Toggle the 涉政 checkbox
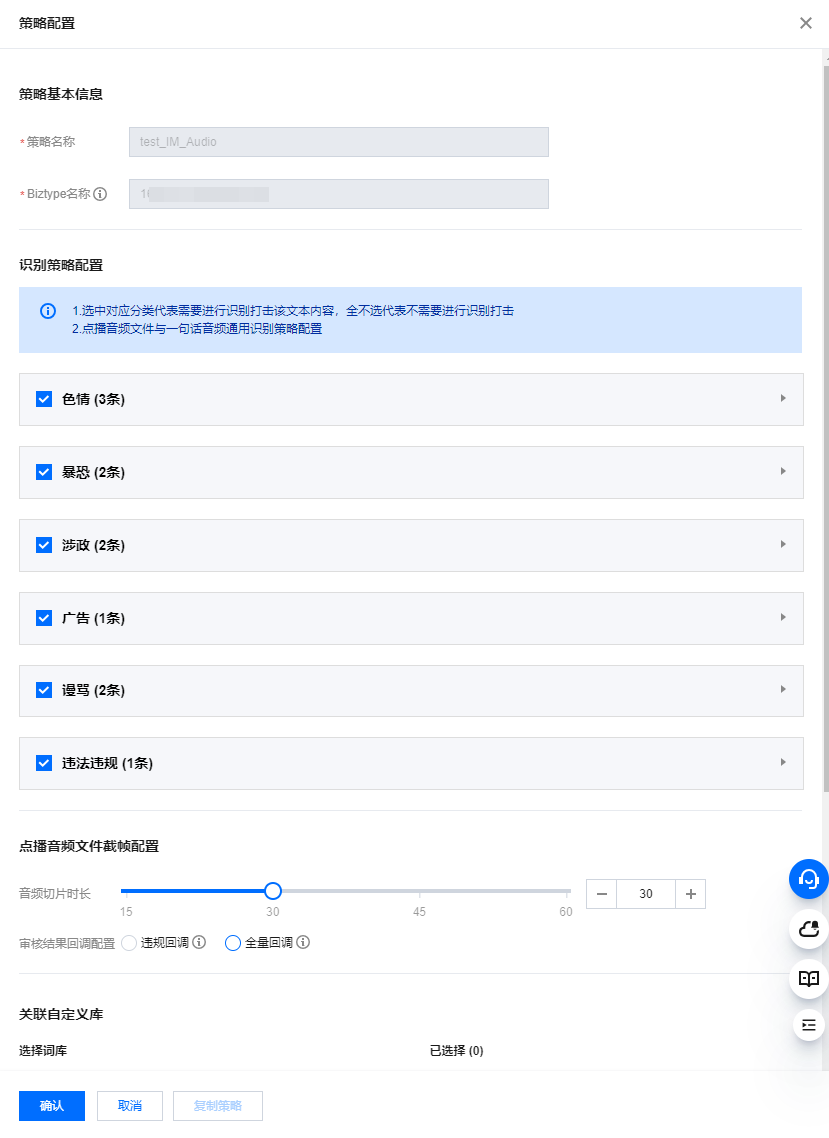The image size is (829, 1138). pos(44,545)
